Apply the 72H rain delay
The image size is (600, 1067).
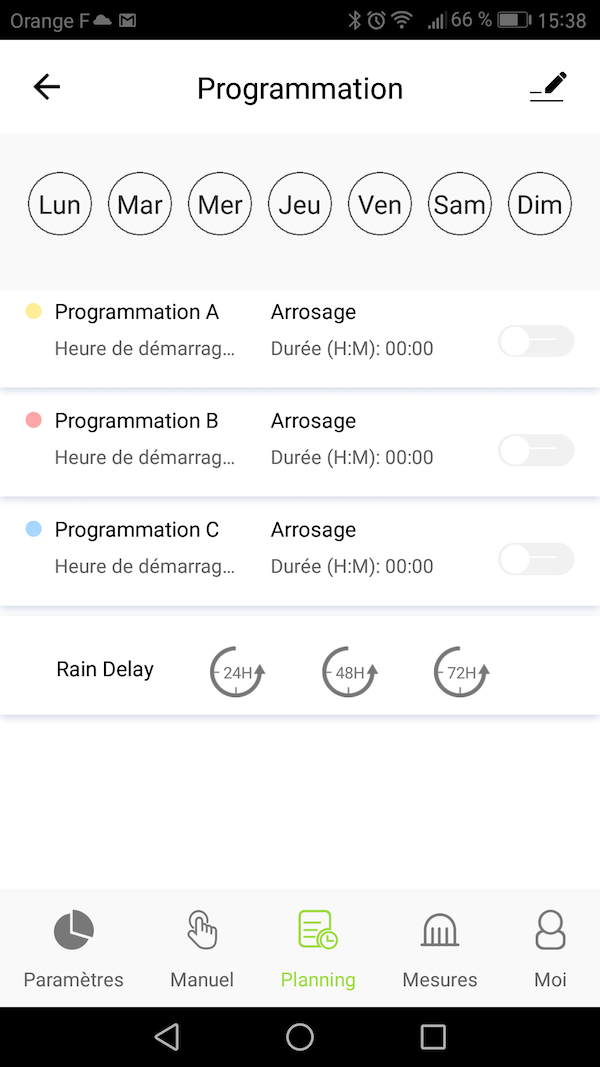[462, 672]
